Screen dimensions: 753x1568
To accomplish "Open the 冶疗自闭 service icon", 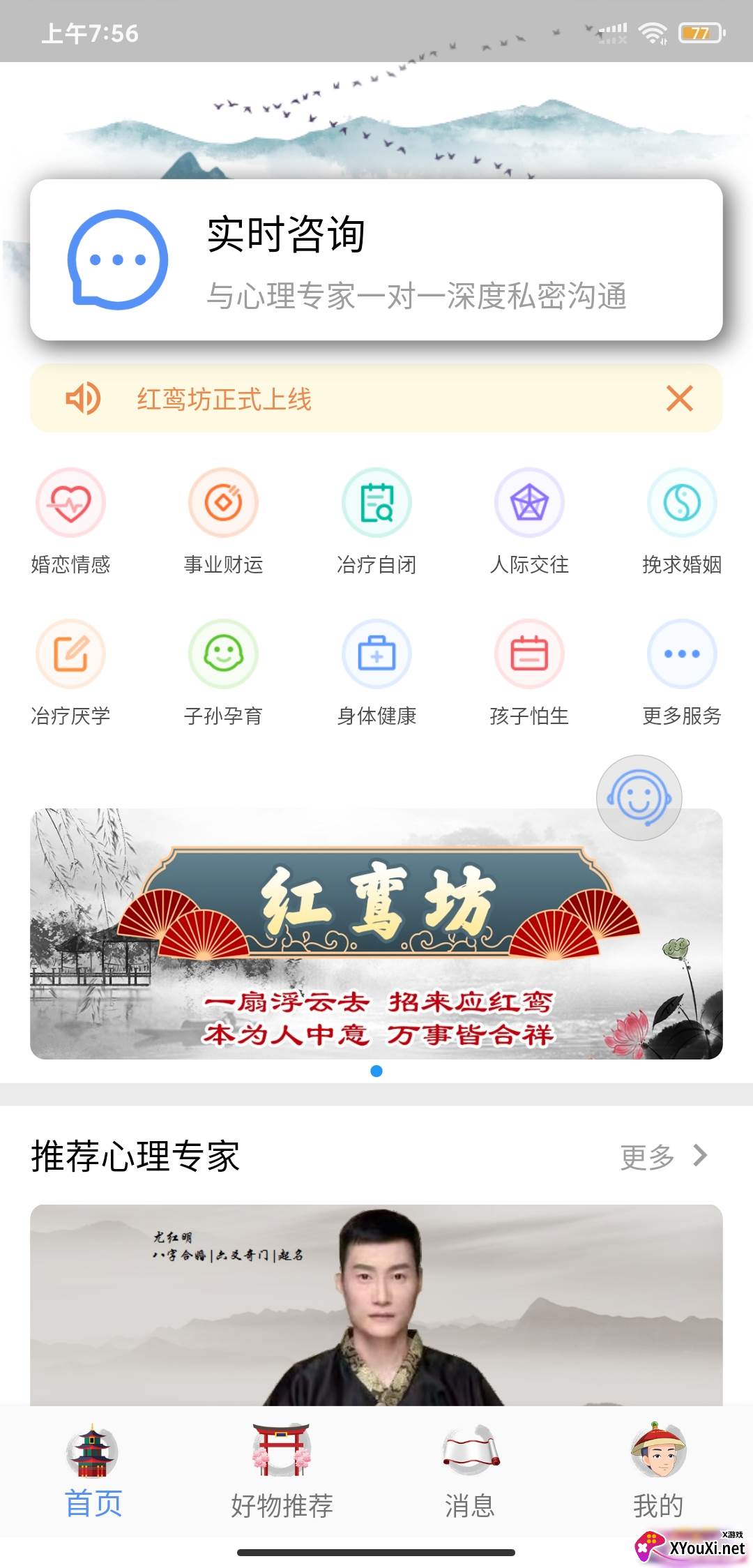I will (x=376, y=502).
